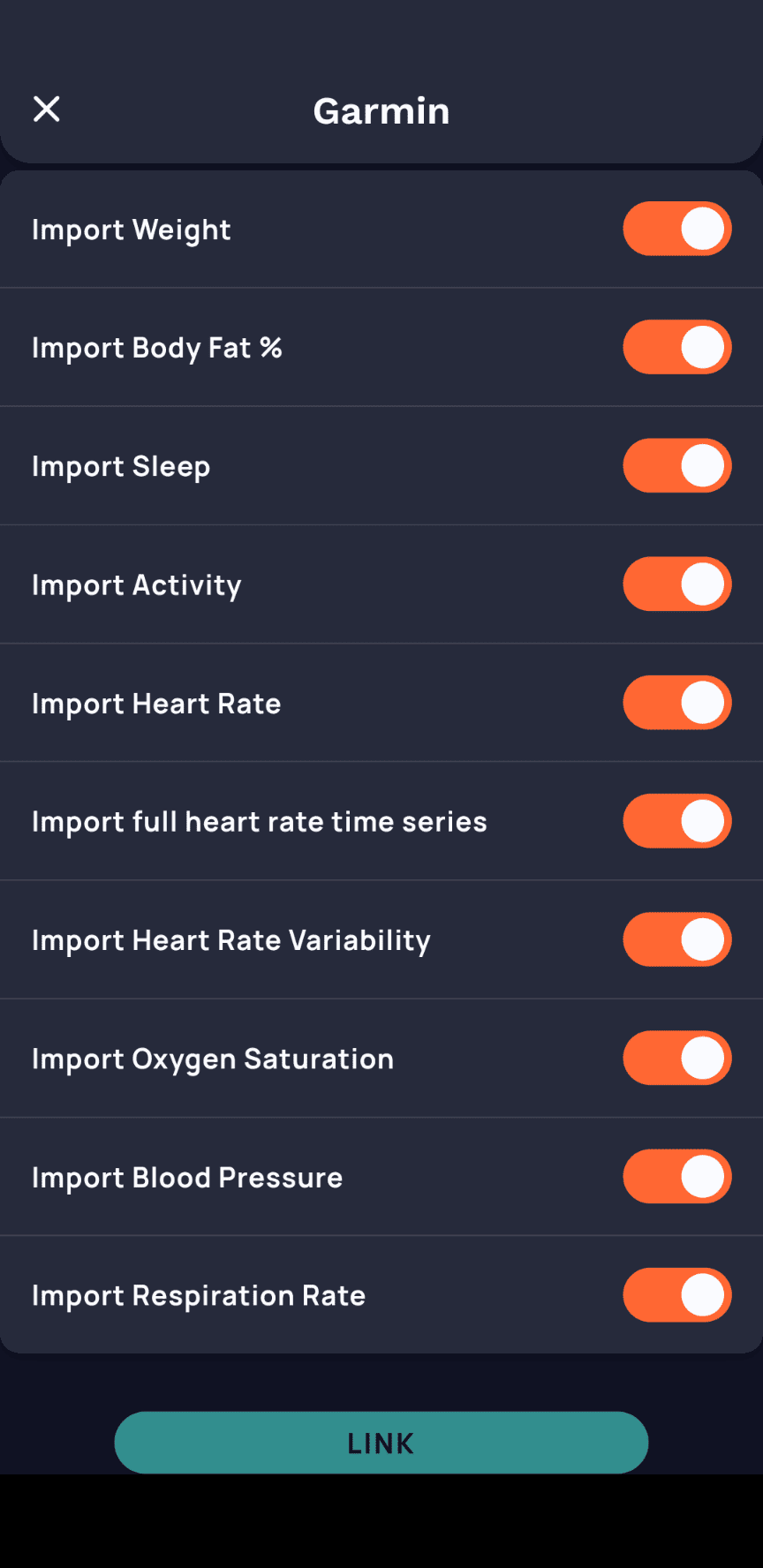Turn off Import Body Fat %
This screenshot has height=1568, width=763.
tap(676, 347)
